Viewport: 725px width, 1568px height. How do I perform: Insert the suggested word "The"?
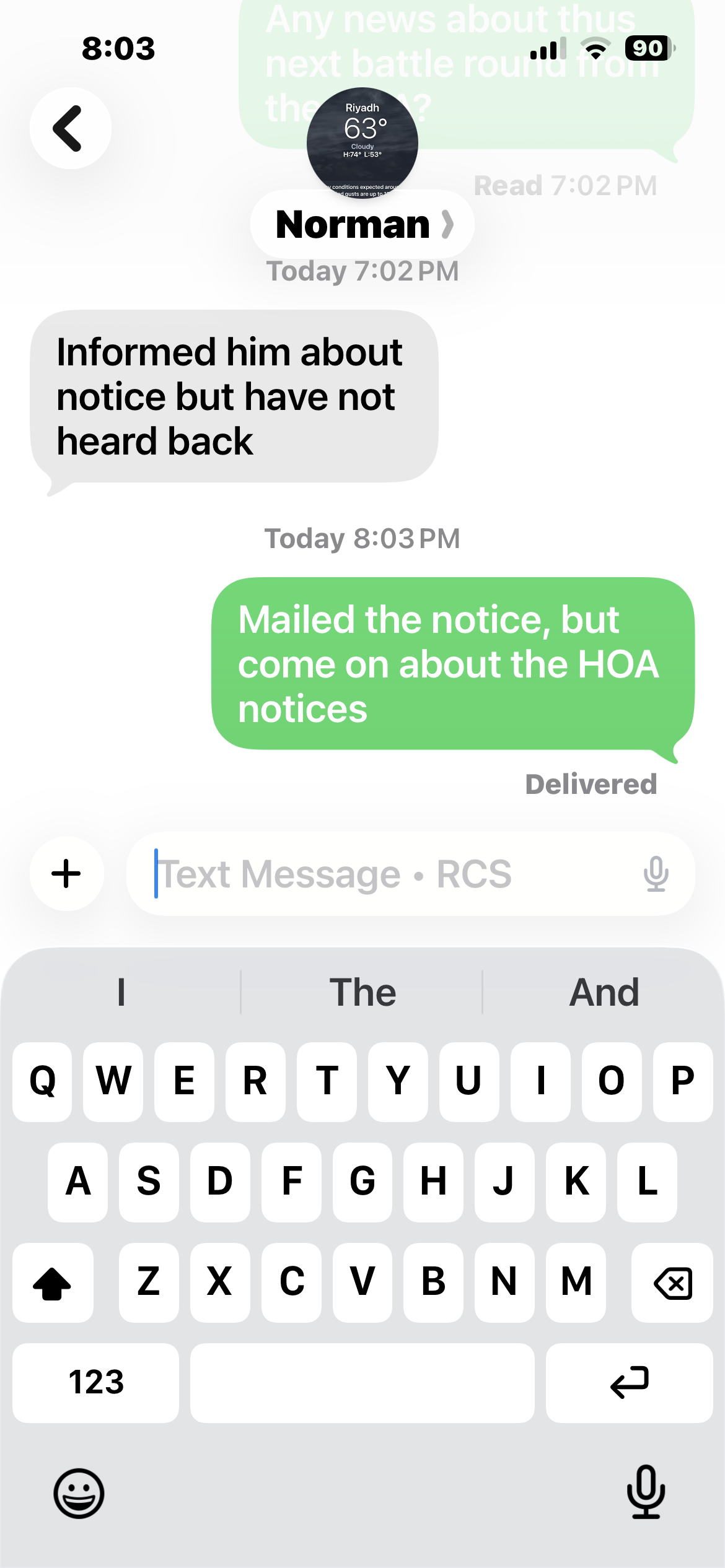362,992
